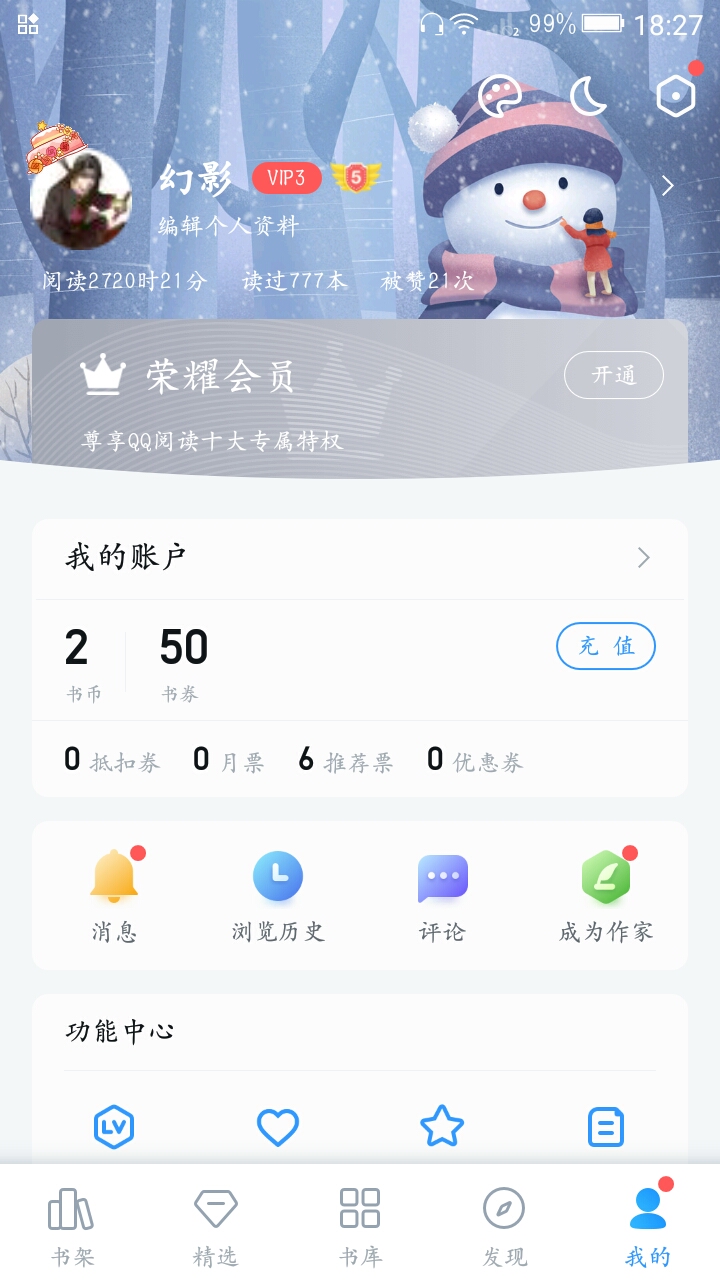Switch to the 发现 tab
The width and height of the screenshot is (720, 1280).
[504, 1224]
